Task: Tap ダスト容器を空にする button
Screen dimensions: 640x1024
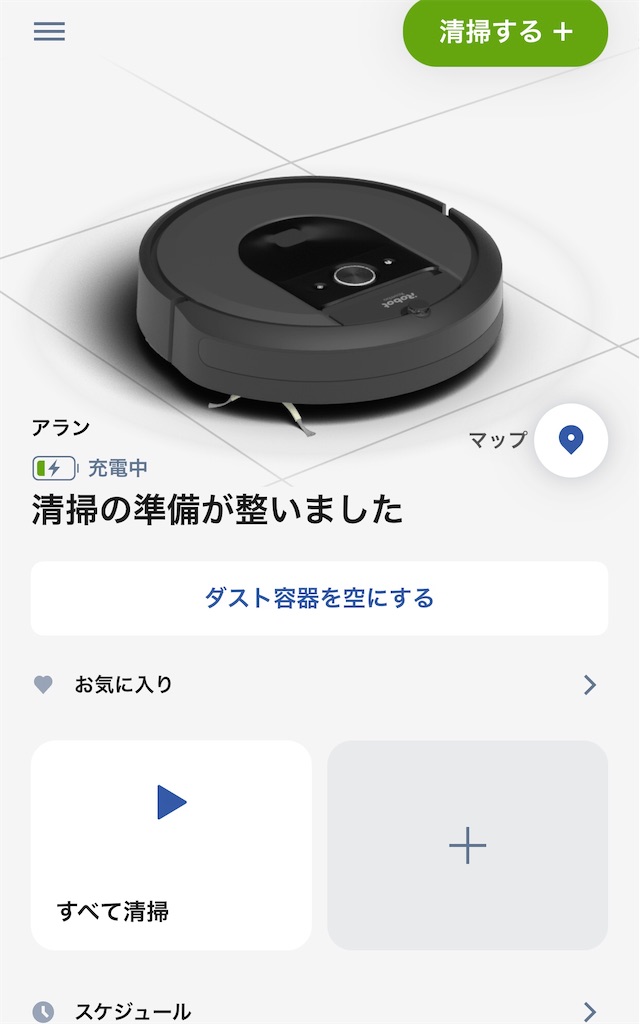Action: (x=319, y=598)
